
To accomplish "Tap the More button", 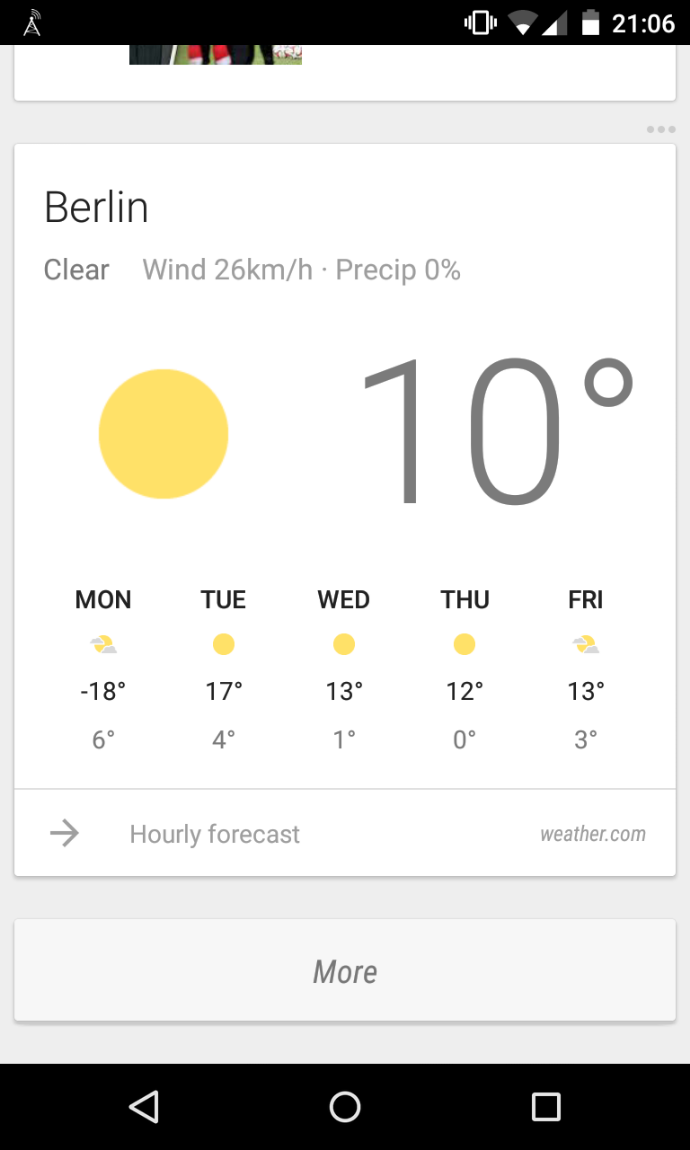I will tap(345, 971).
